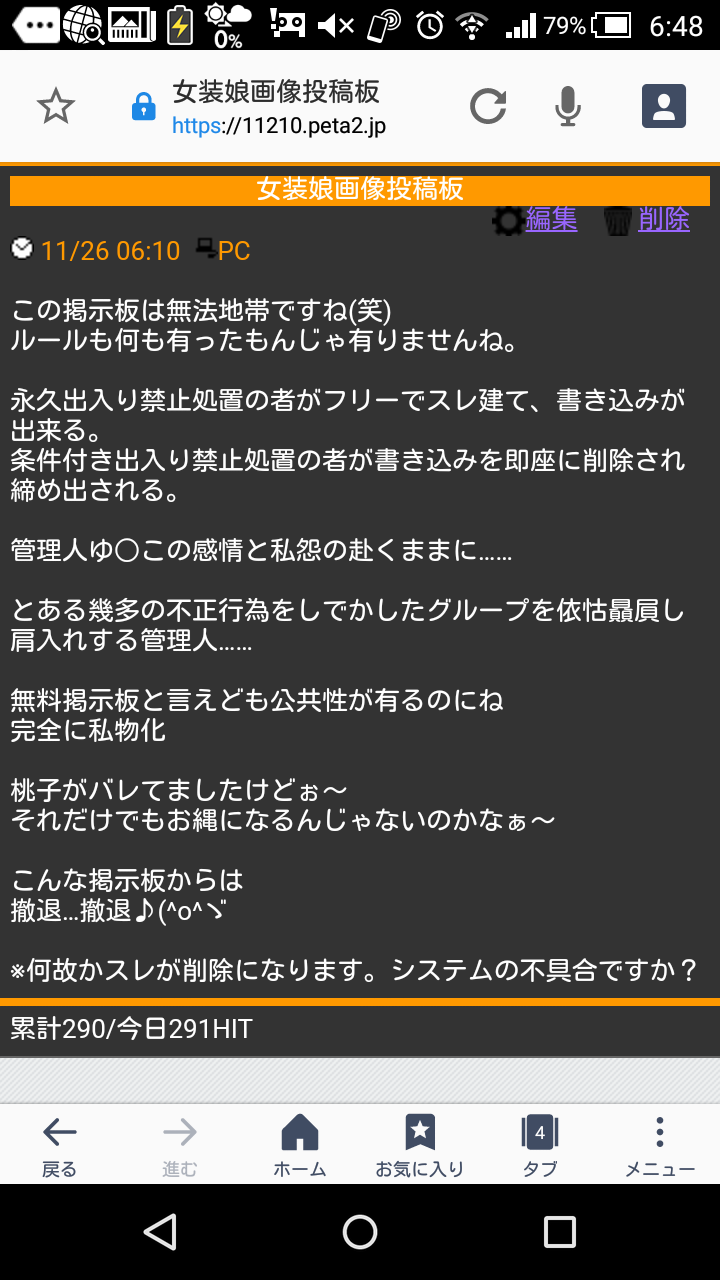Open the タブ tab switcher
Viewport: 720px width, 1280px height.
540,1146
